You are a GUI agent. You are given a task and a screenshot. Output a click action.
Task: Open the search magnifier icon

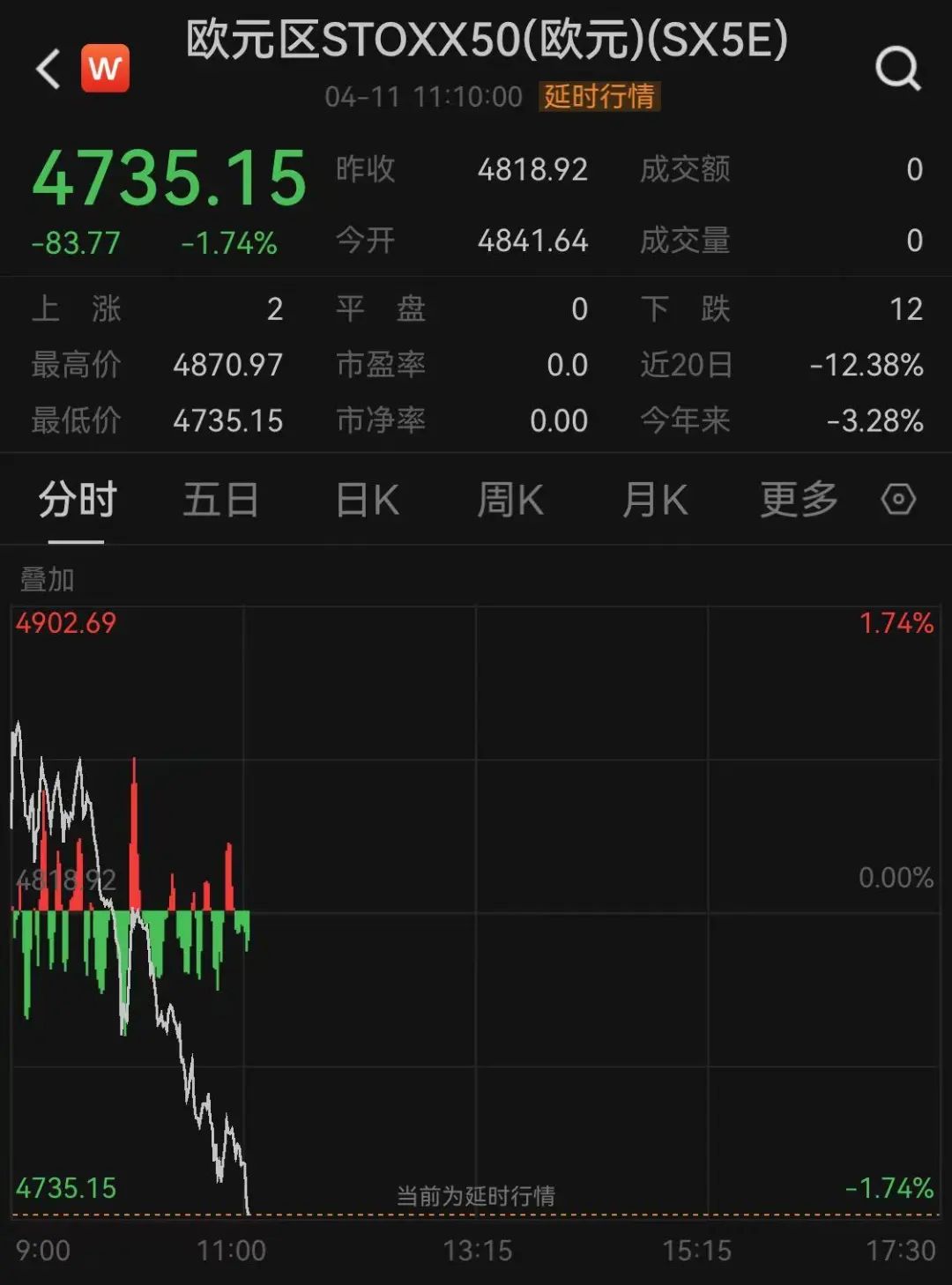pos(897,69)
